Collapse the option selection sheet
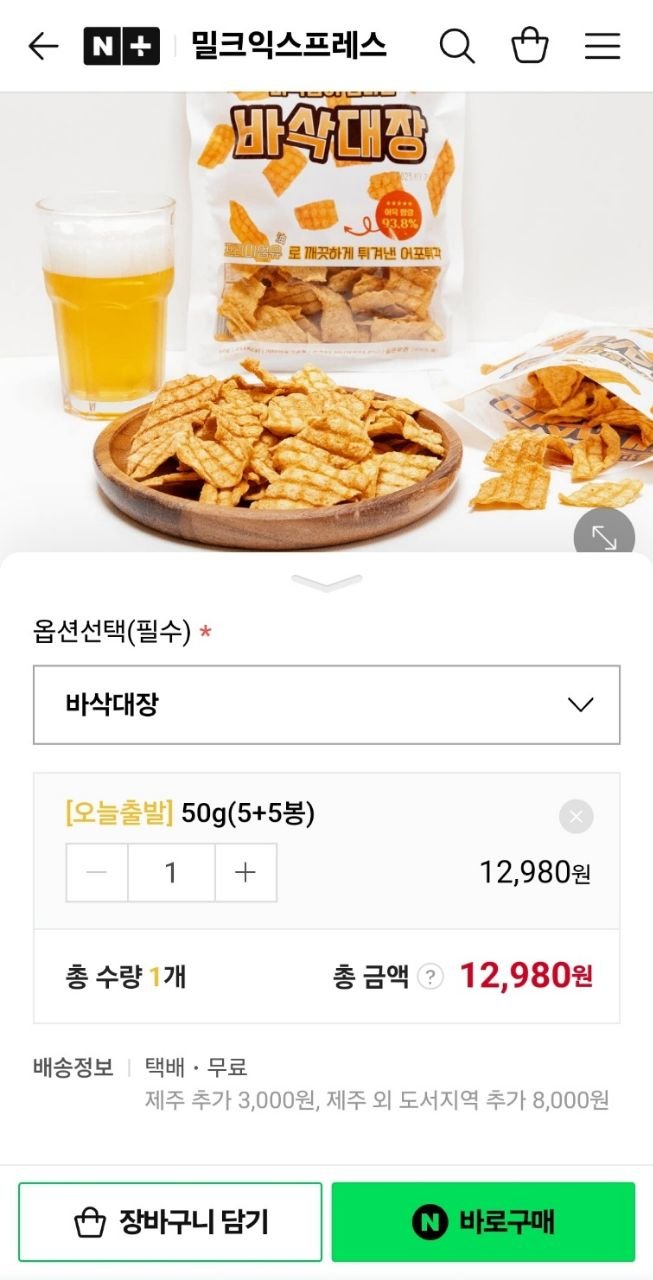 pos(326,583)
